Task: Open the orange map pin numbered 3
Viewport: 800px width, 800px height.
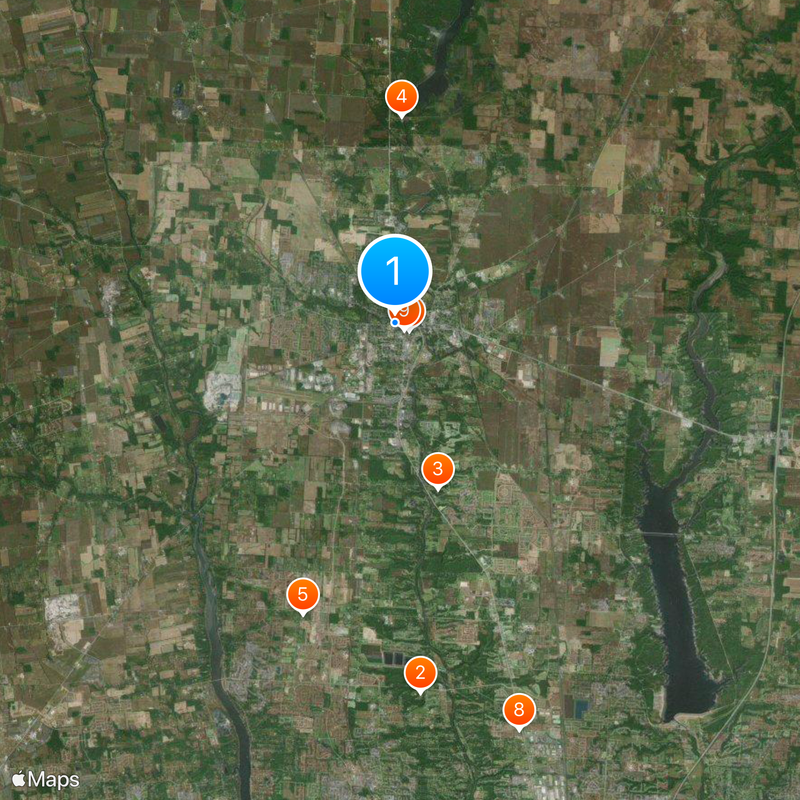Action: [x=437, y=469]
